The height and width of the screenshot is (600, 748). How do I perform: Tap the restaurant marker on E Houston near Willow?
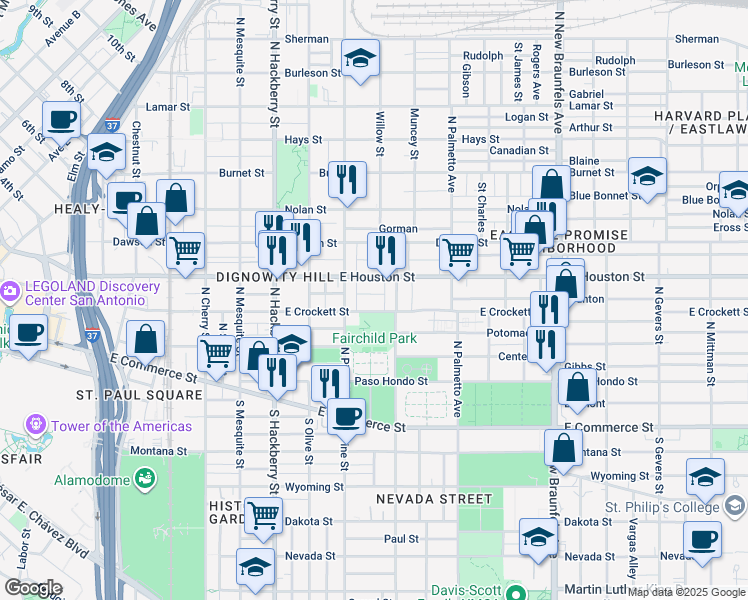(386, 250)
